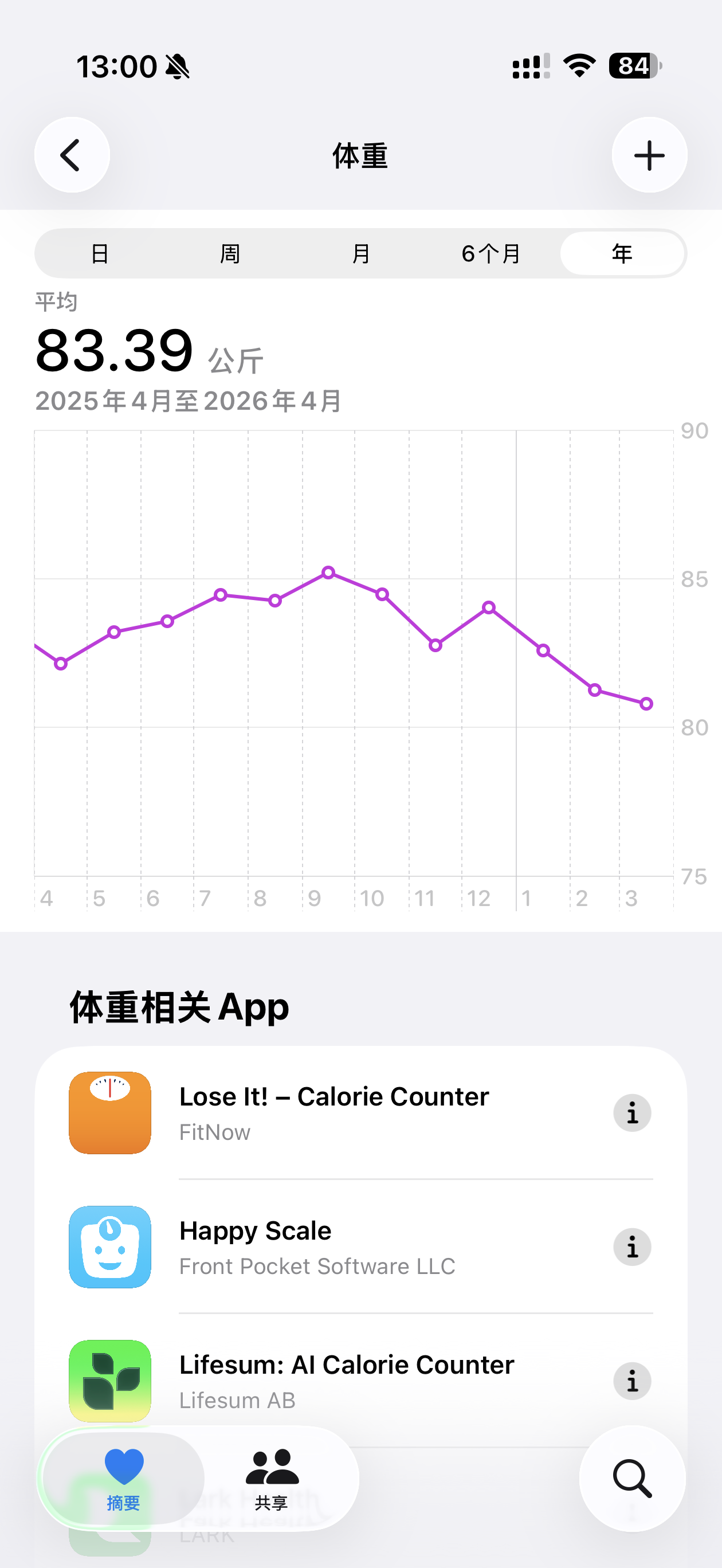Switch chart range to 月
Image resolution: width=722 pixels, height=1568 pixels.
point(361,253)
